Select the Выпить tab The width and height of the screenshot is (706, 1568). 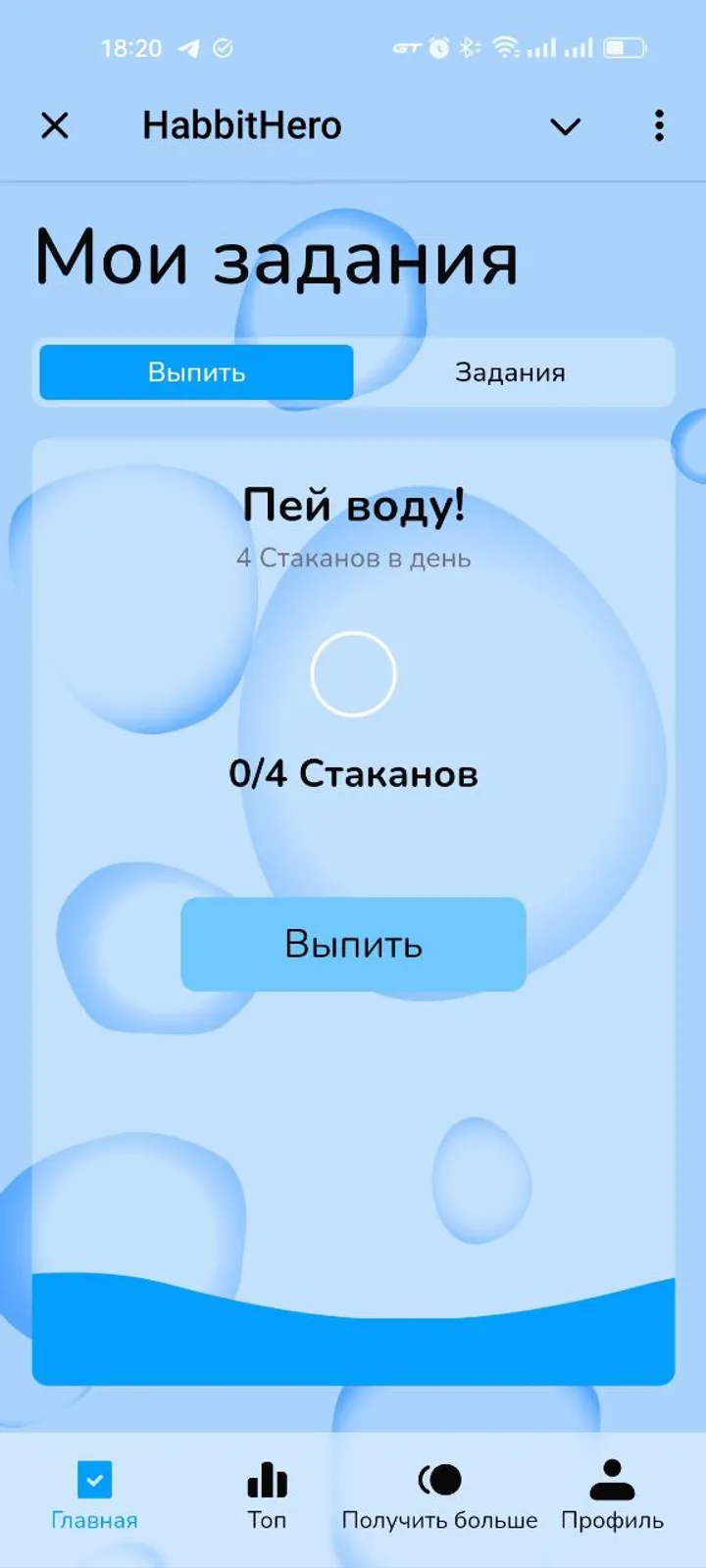point(194,372)
